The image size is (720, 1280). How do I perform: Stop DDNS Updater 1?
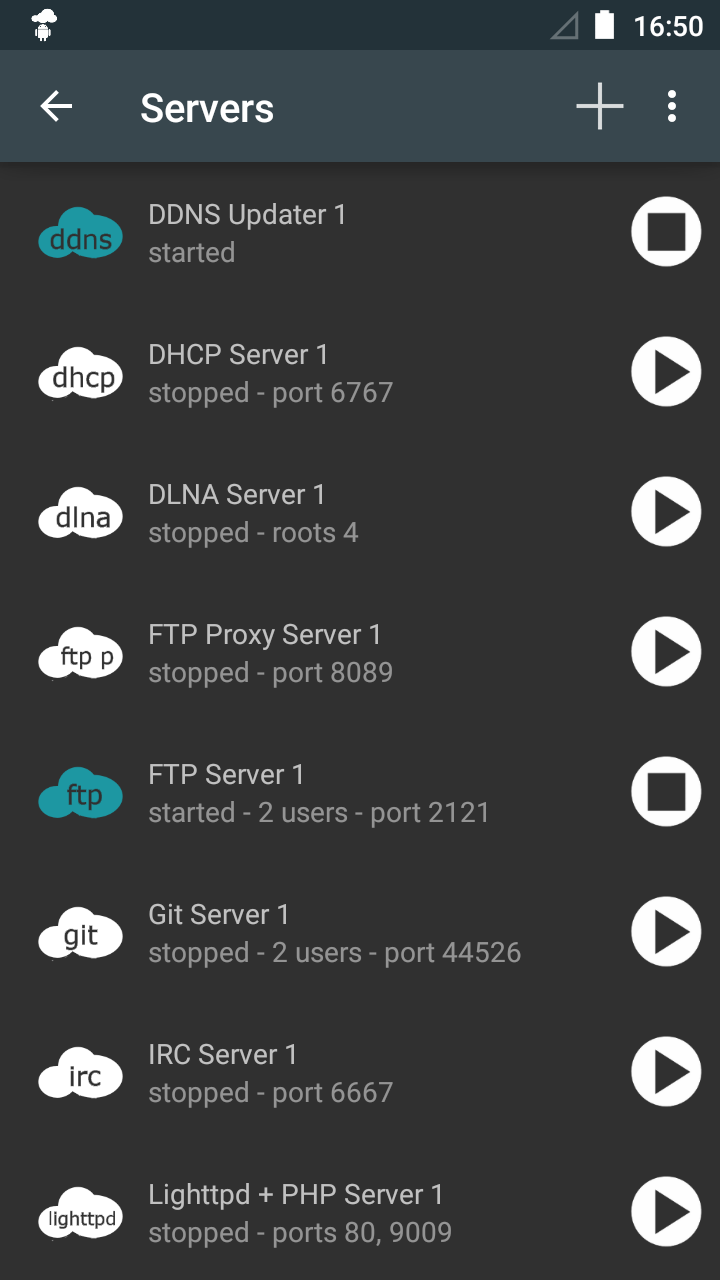[666, 232]
